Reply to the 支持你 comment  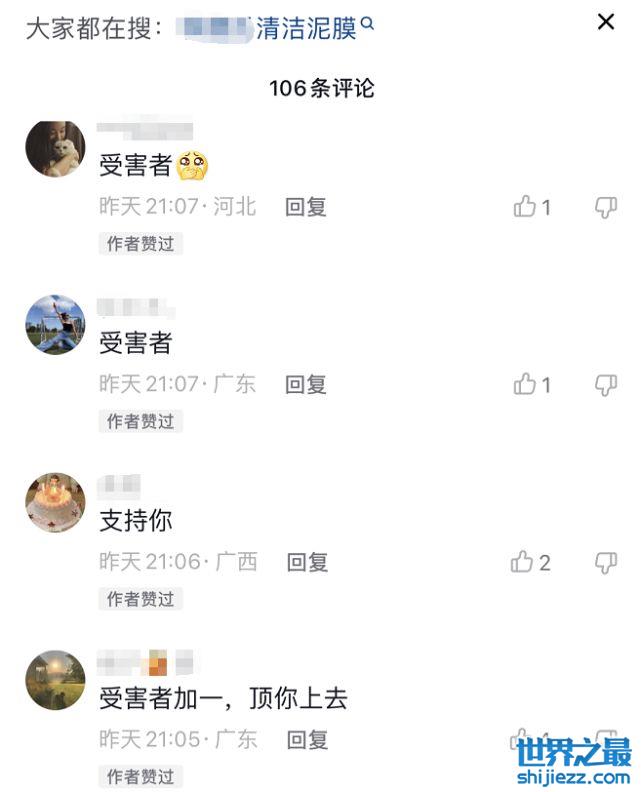pos(307,562)
